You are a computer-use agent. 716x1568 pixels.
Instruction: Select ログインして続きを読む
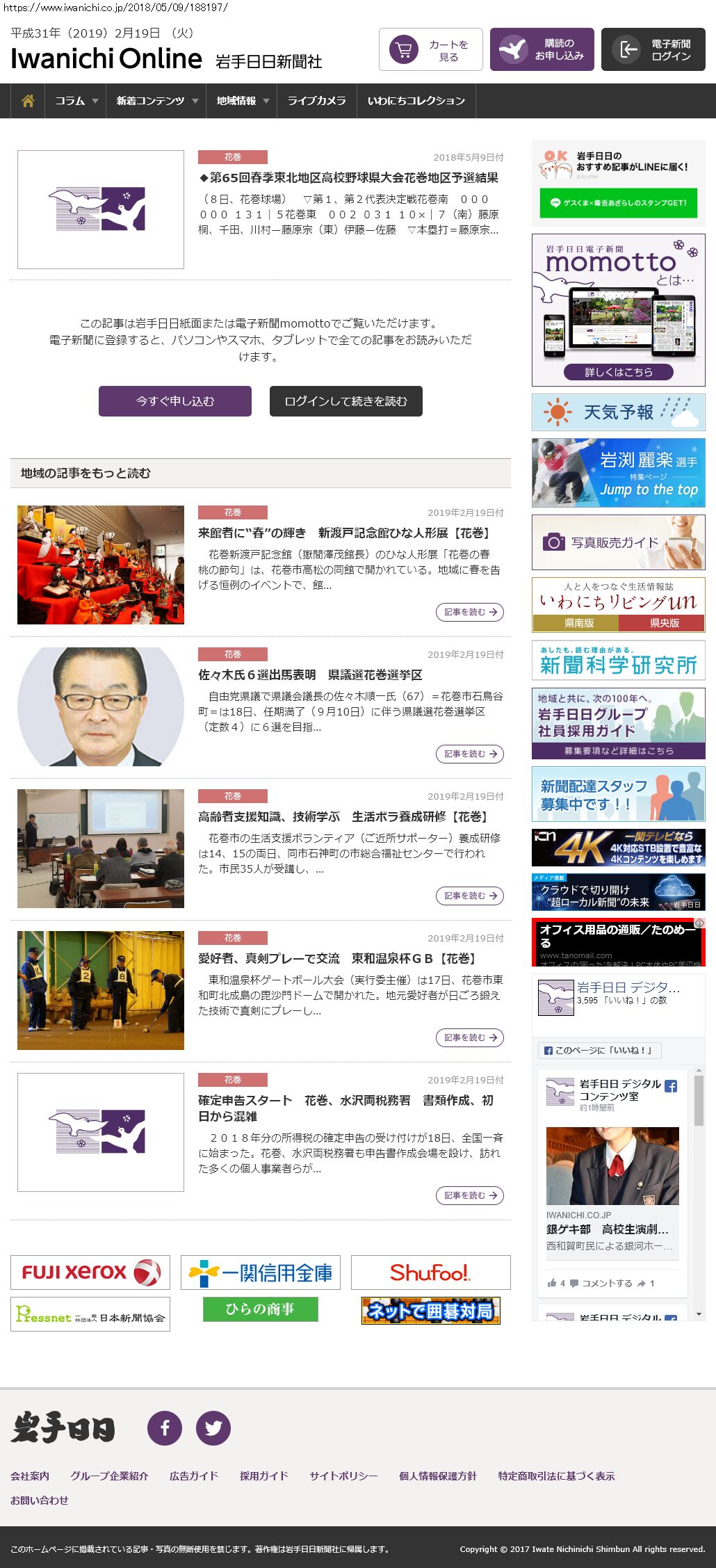(345, 401)
